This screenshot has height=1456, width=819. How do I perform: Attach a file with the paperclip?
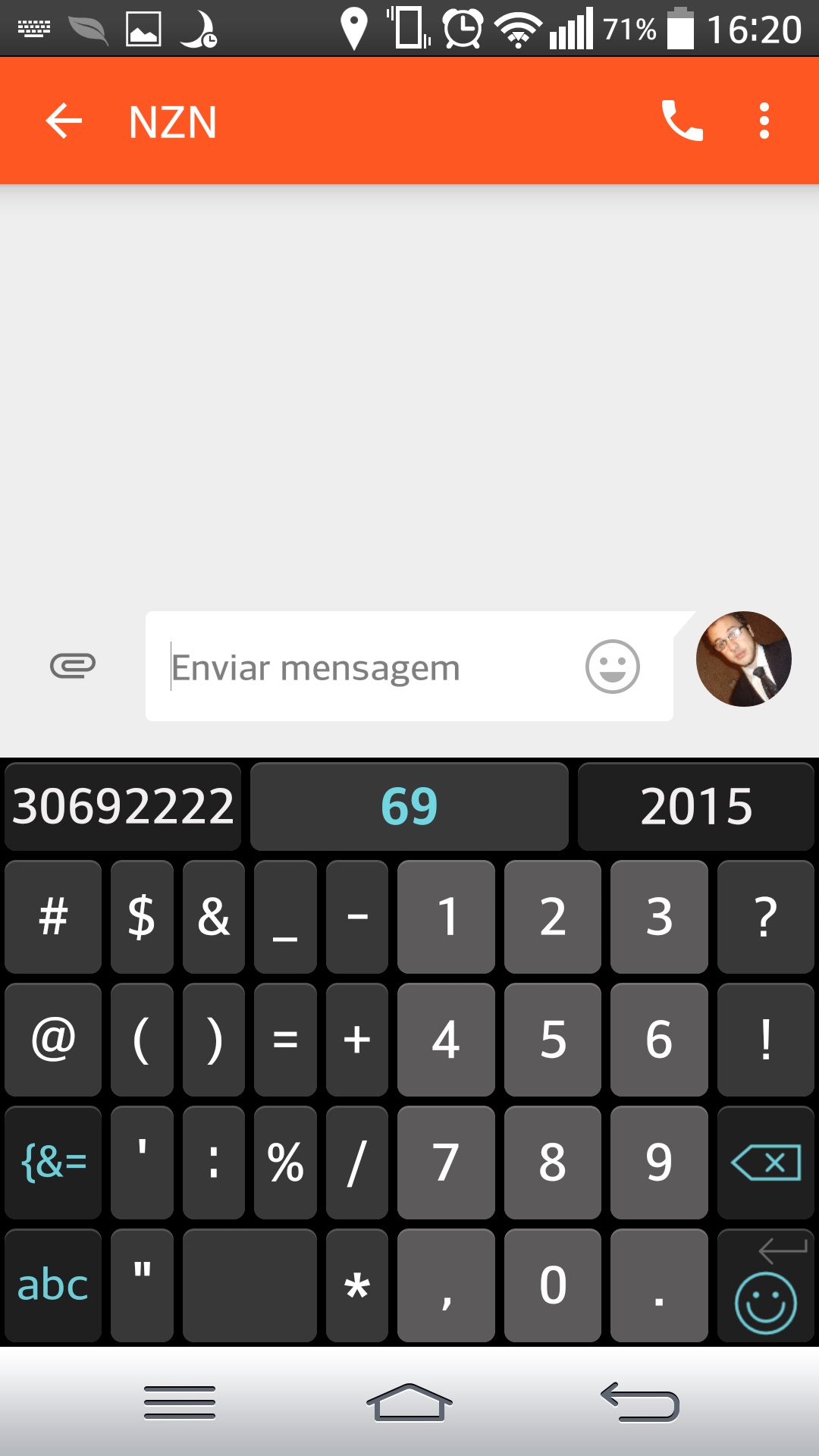coord(73,666)
